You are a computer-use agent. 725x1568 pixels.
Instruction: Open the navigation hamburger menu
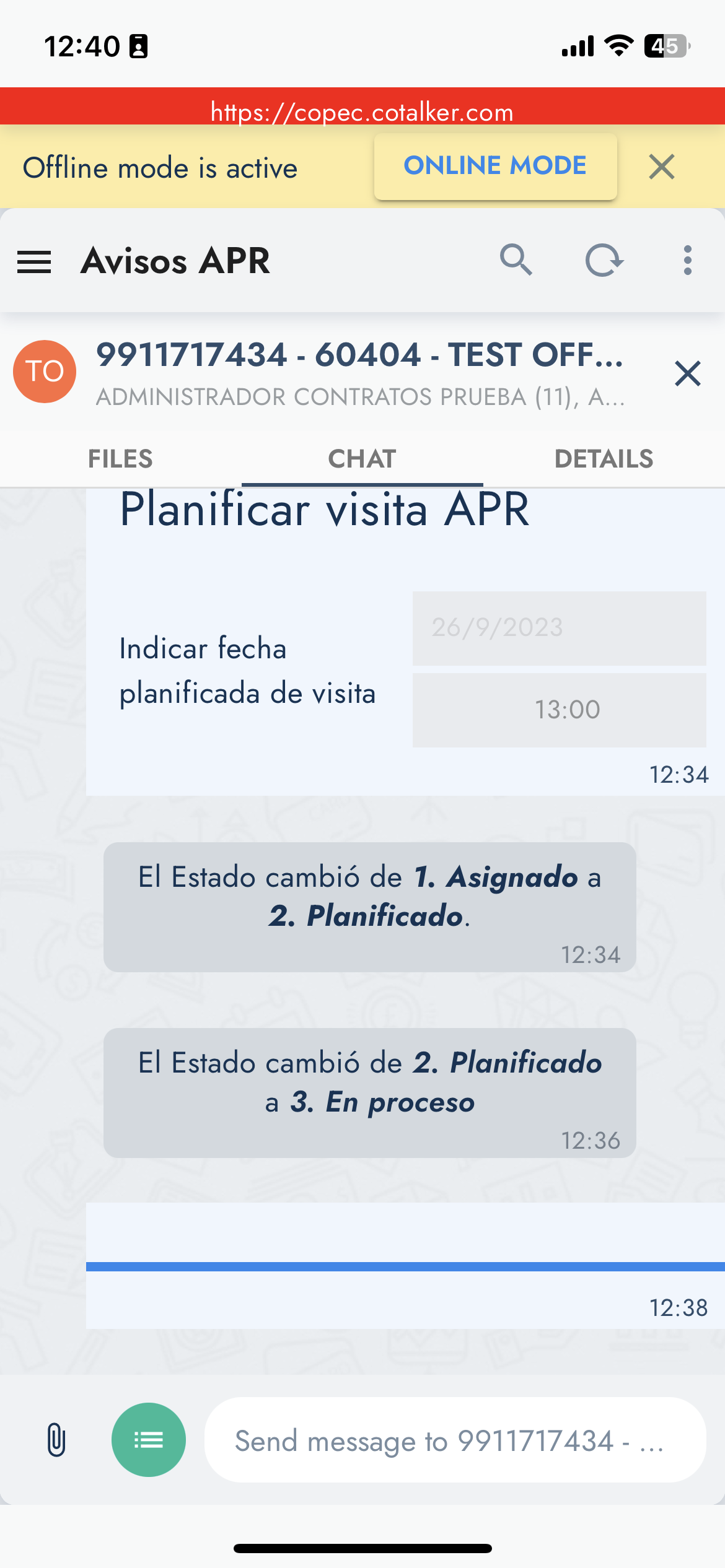pos(34,261)
